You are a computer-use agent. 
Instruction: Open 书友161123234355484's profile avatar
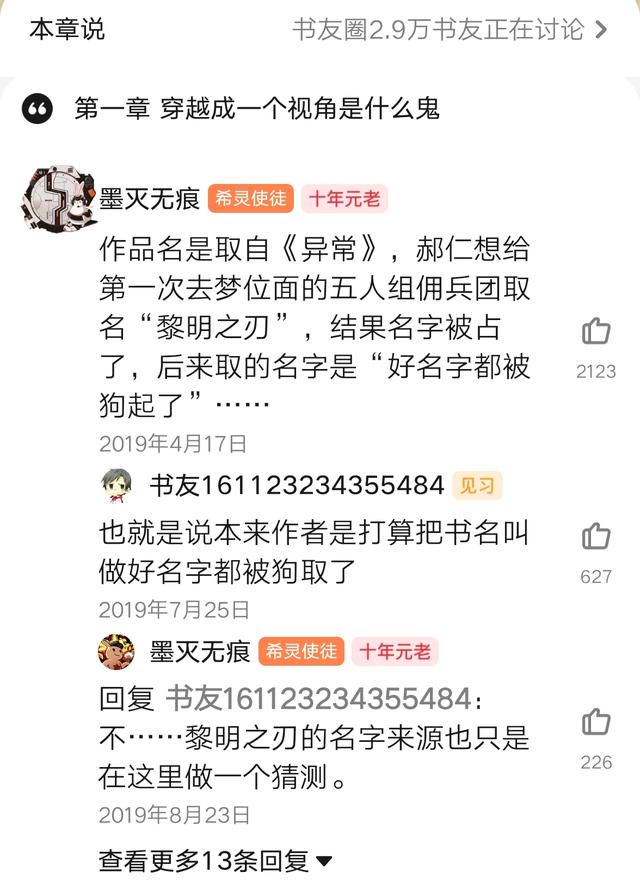(x=116, y=486)
